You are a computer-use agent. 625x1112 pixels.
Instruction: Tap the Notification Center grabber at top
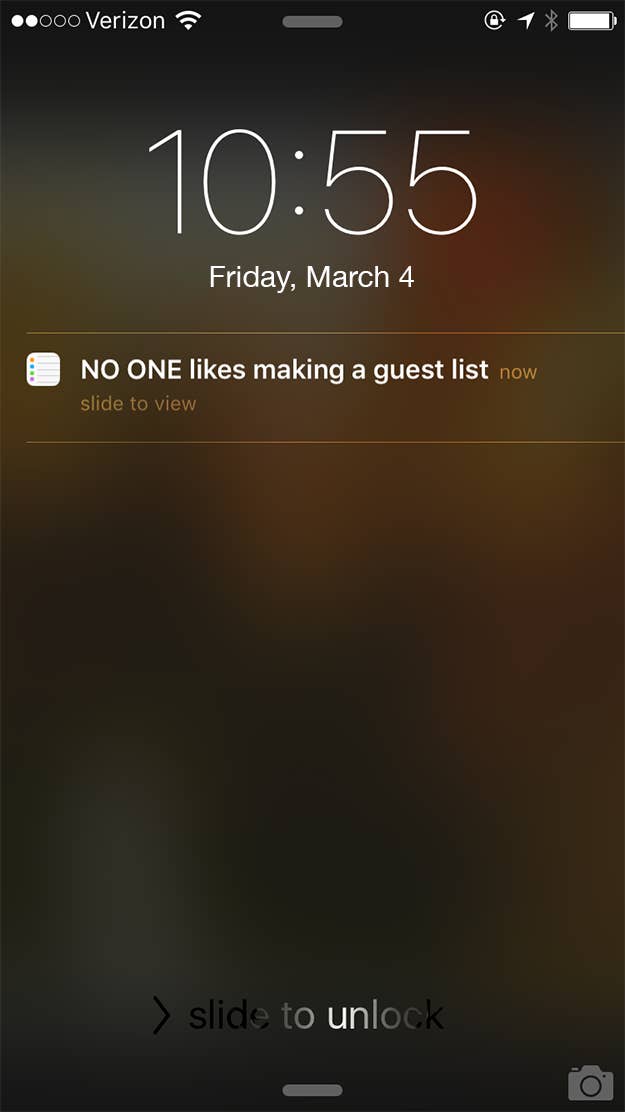[x=312, y=22]
